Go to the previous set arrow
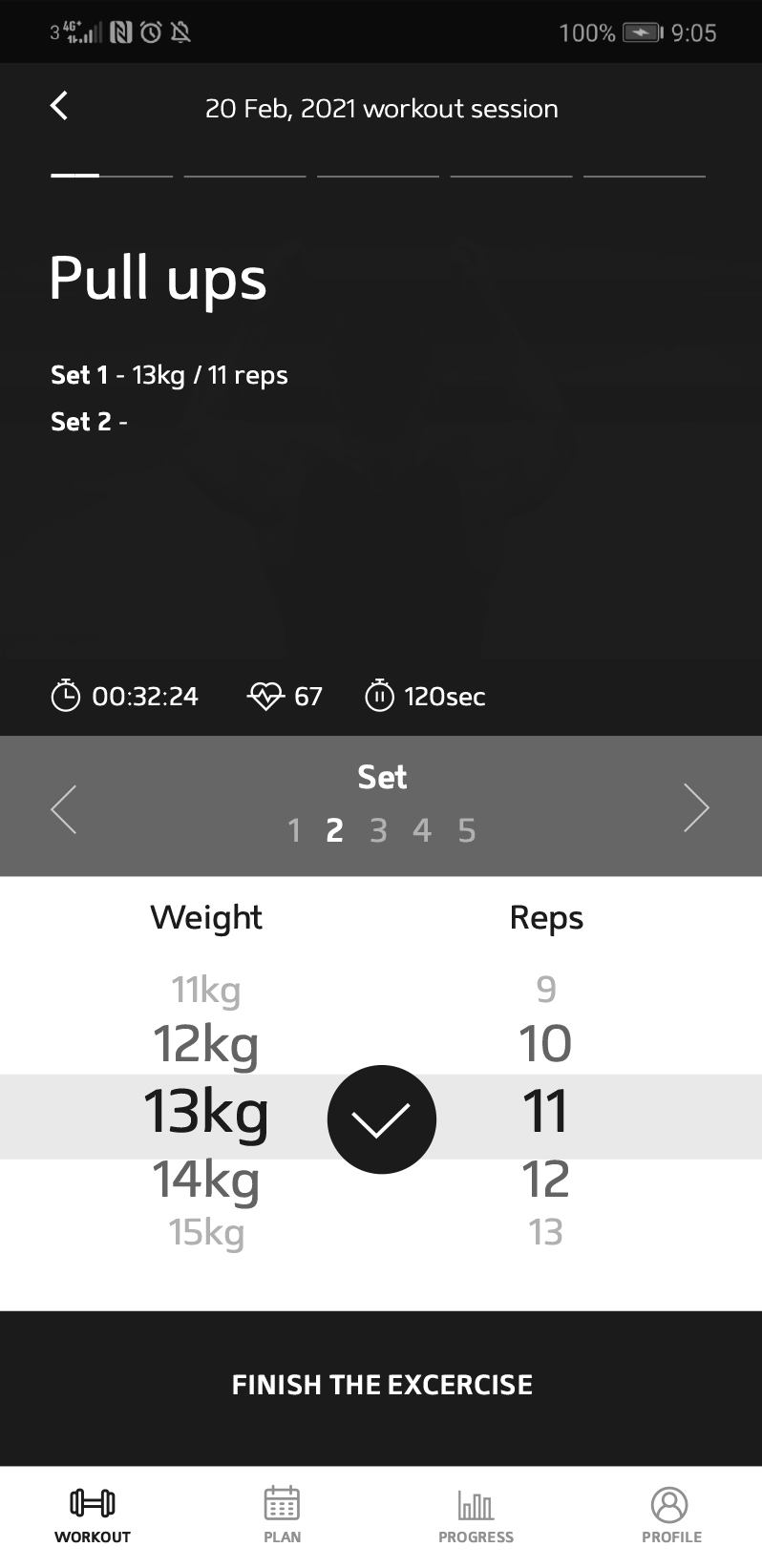Viewport: 762px width, 1568px height. [64, 809]
